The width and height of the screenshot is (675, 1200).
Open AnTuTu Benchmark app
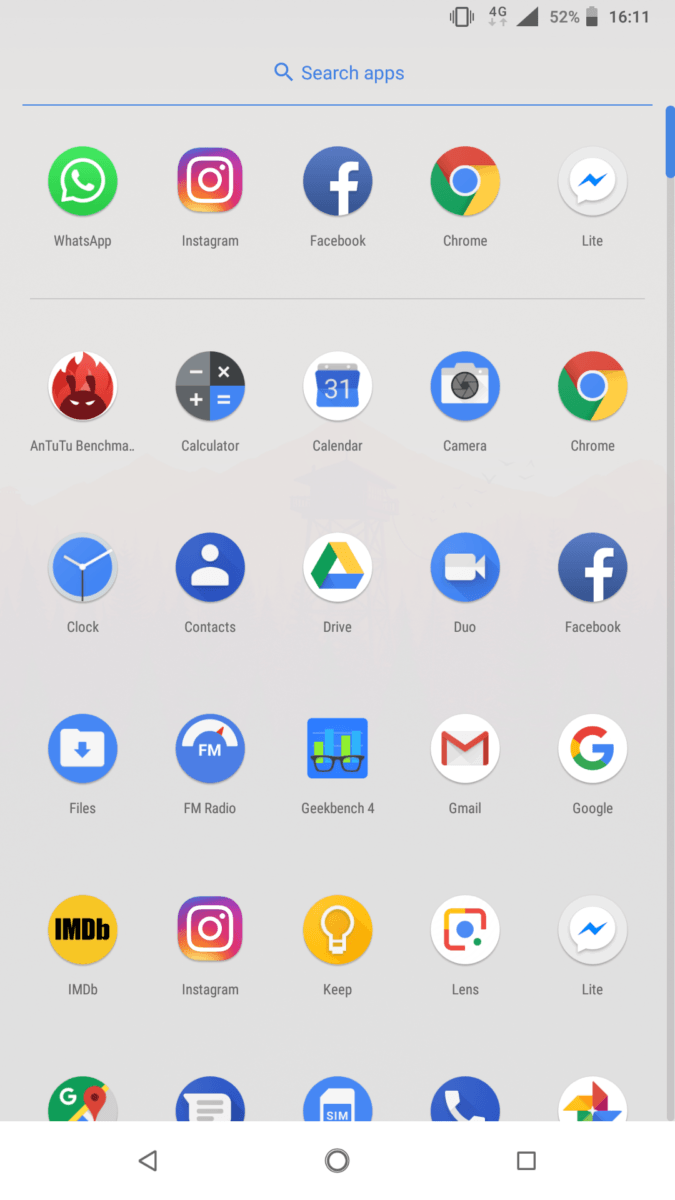click(x=83, y=387)
